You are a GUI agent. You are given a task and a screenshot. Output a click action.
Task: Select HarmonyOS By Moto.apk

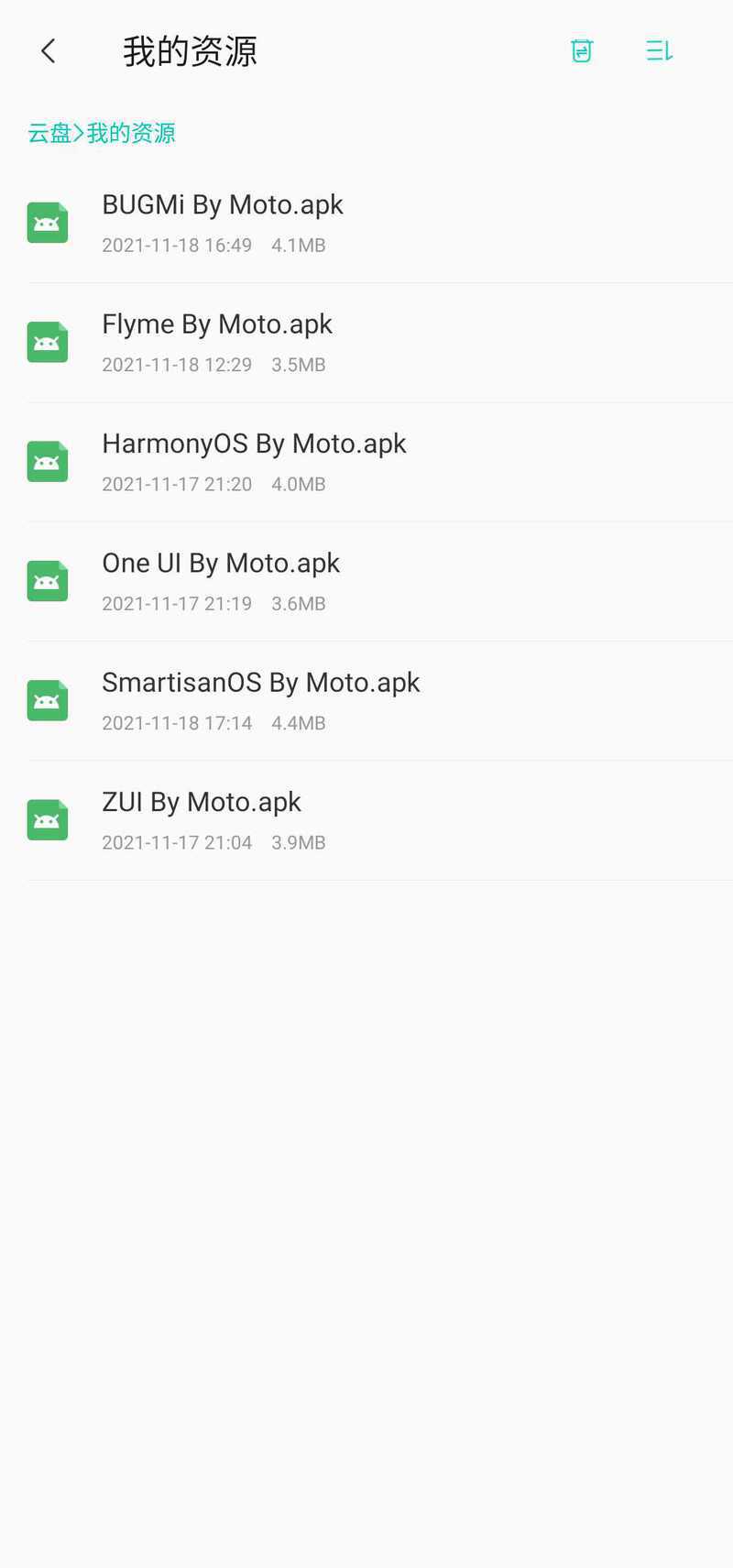366,463
